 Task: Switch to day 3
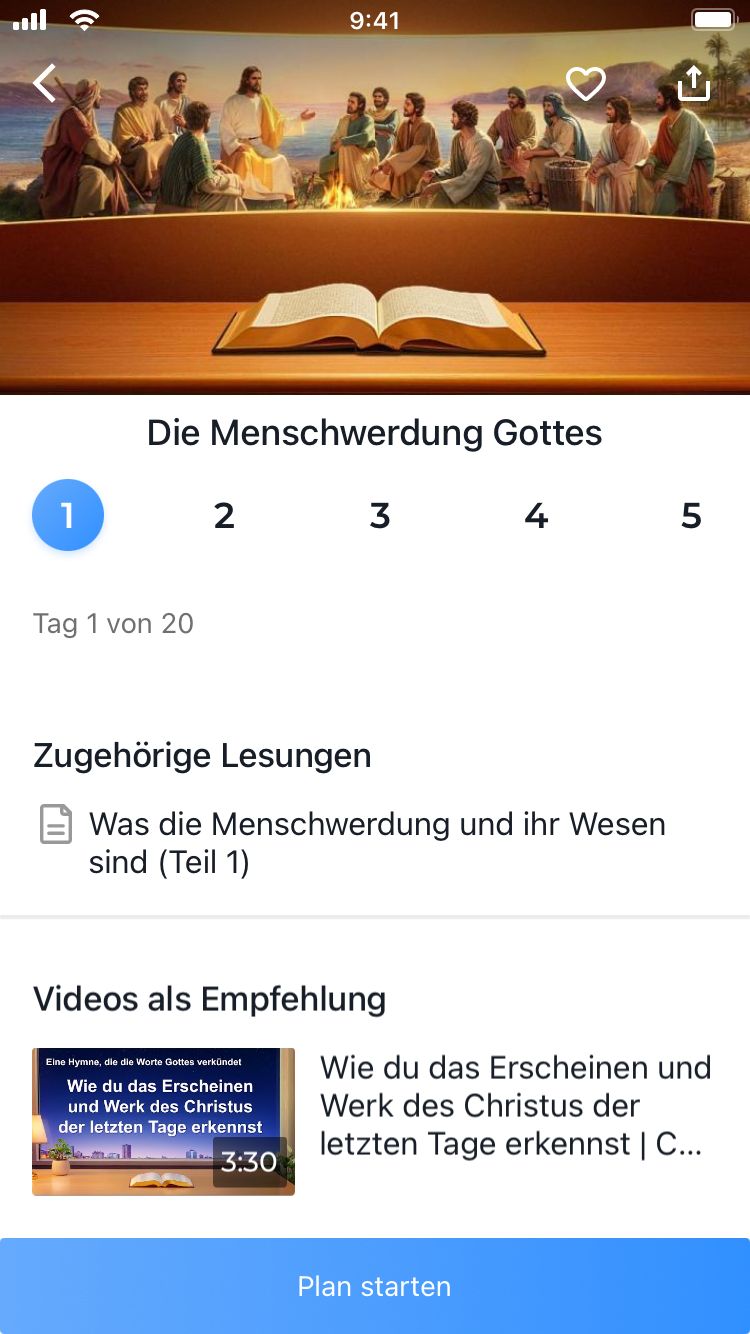click(x=380, y=516)
